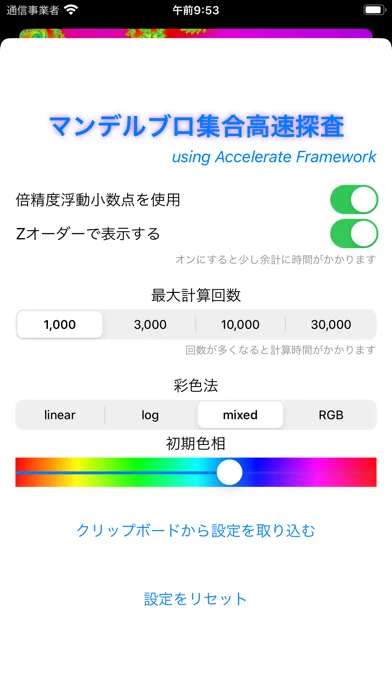The image size is (392, 696).
Task: Tap クリップボードから設定を取り込む to import settings
Action: 196,530
